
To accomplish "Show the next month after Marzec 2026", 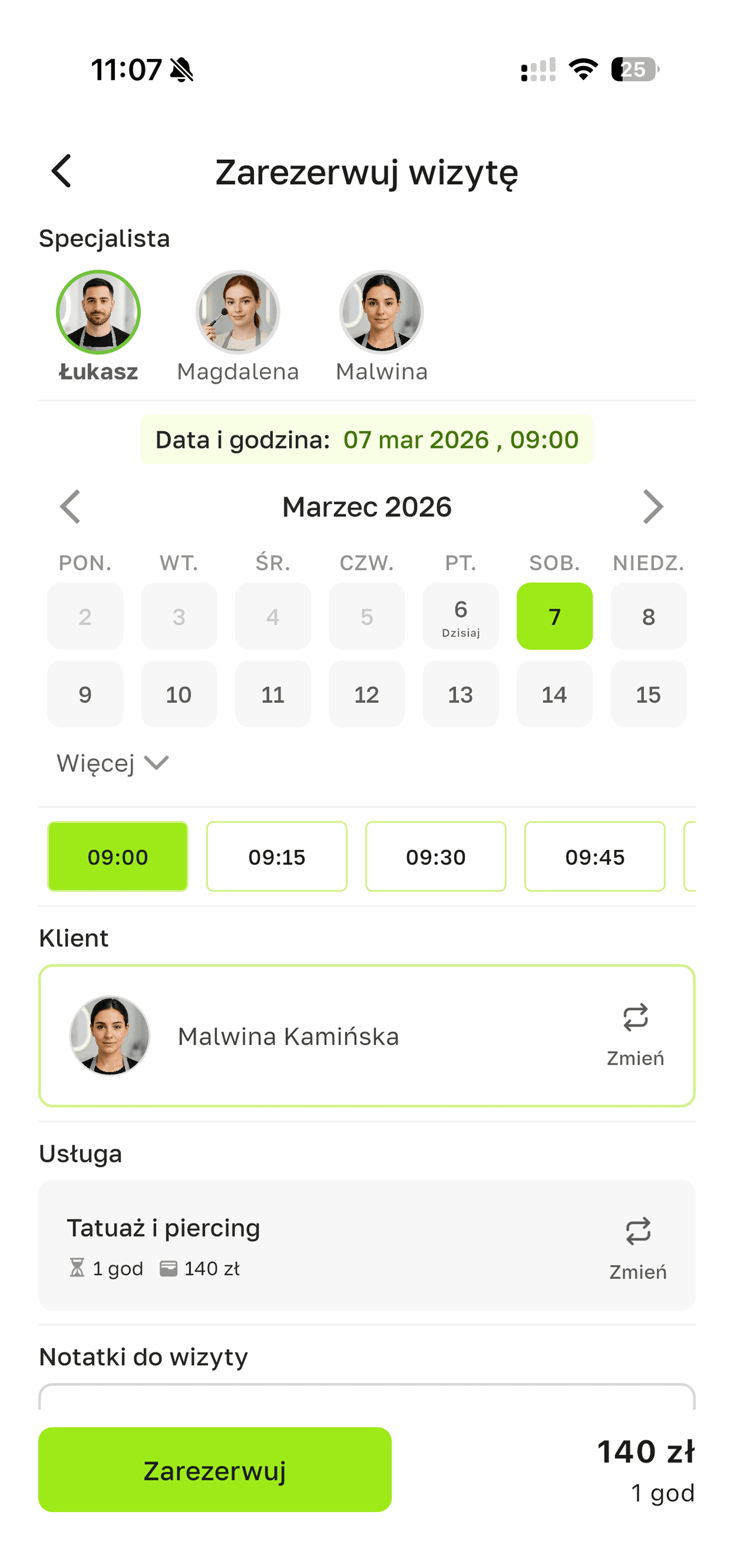I will 652,507.
